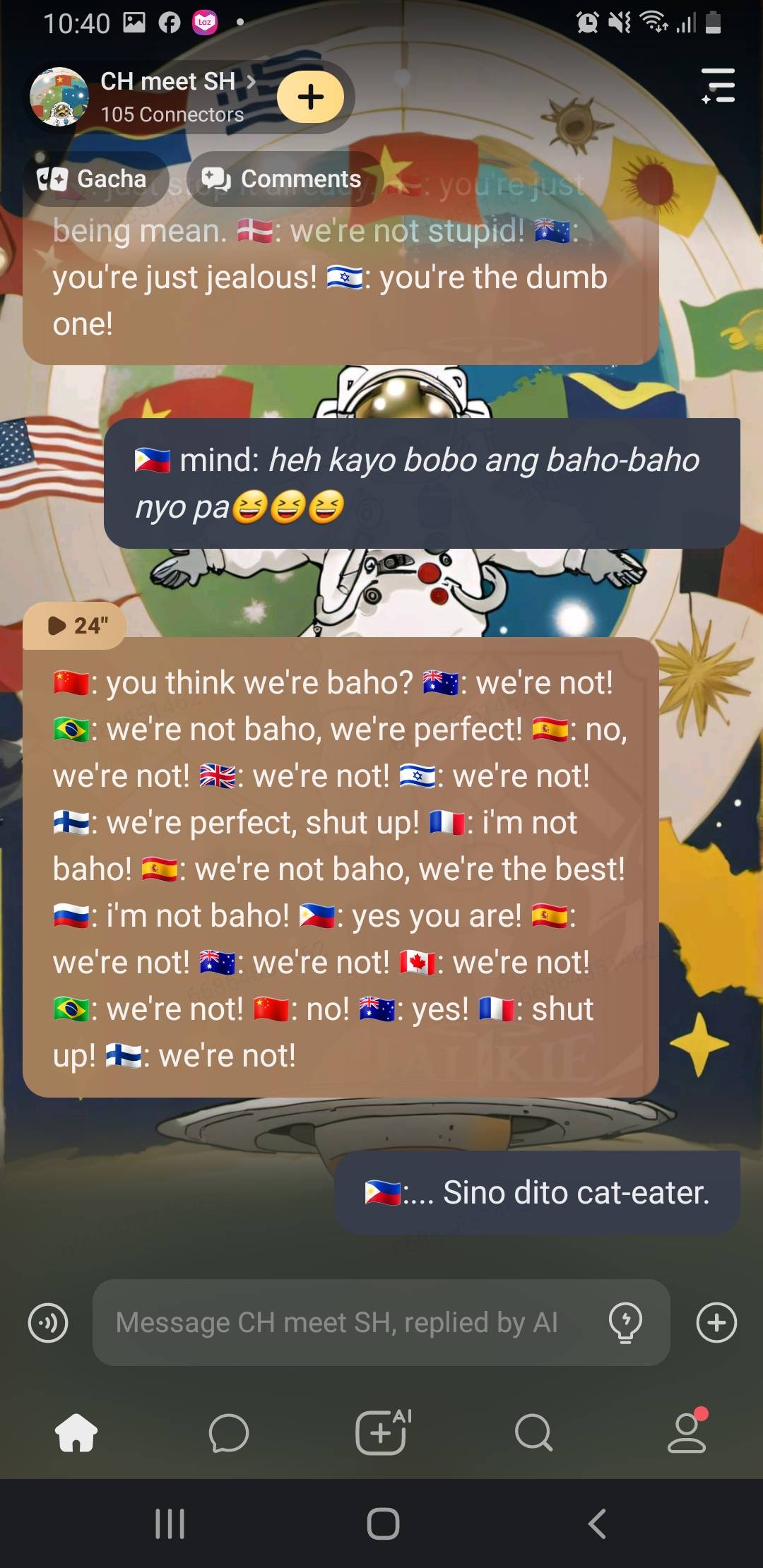
Task: Open the profile tab
Action: (687, 1432)
